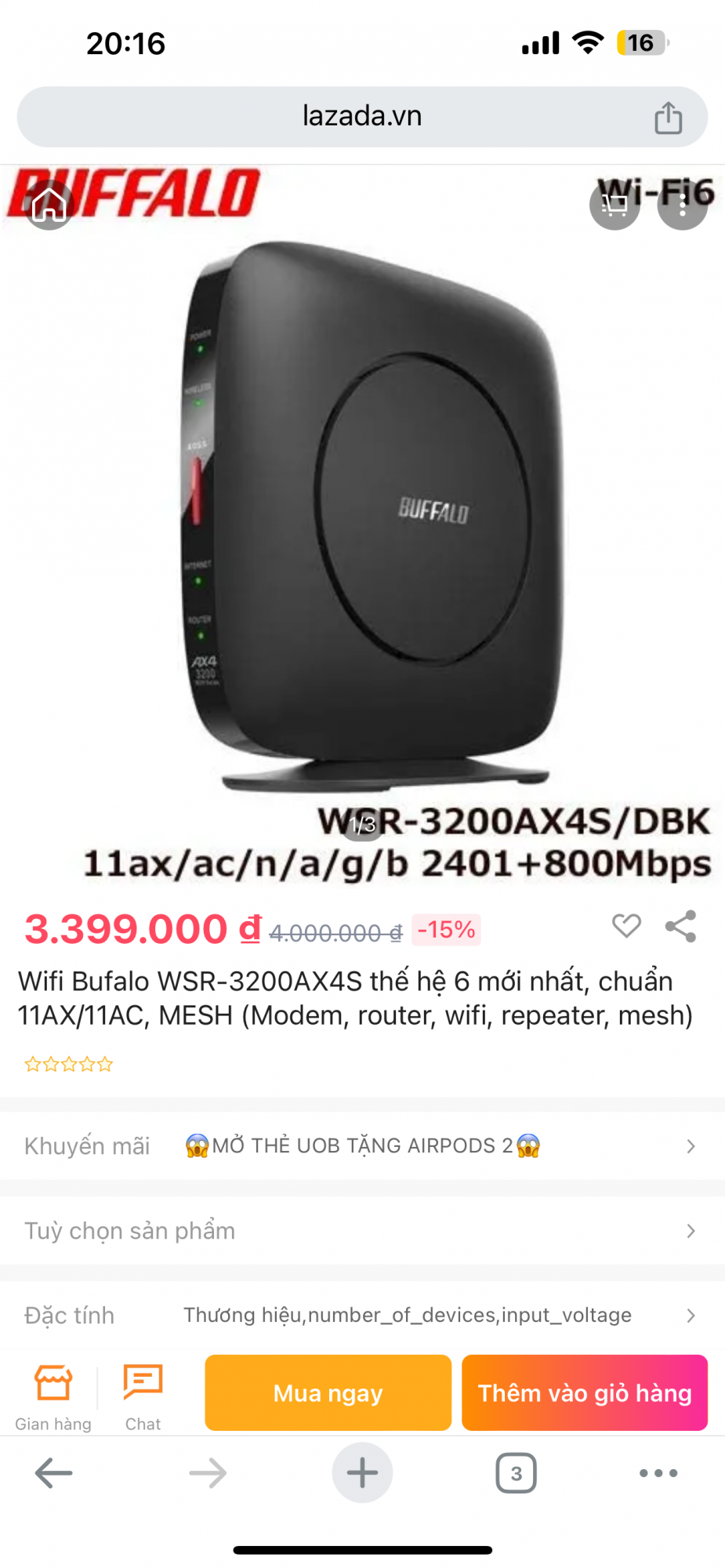Go to Lazada home via home icon
The width and height of the screenshot is (725, 1568).
click(49, 205)
